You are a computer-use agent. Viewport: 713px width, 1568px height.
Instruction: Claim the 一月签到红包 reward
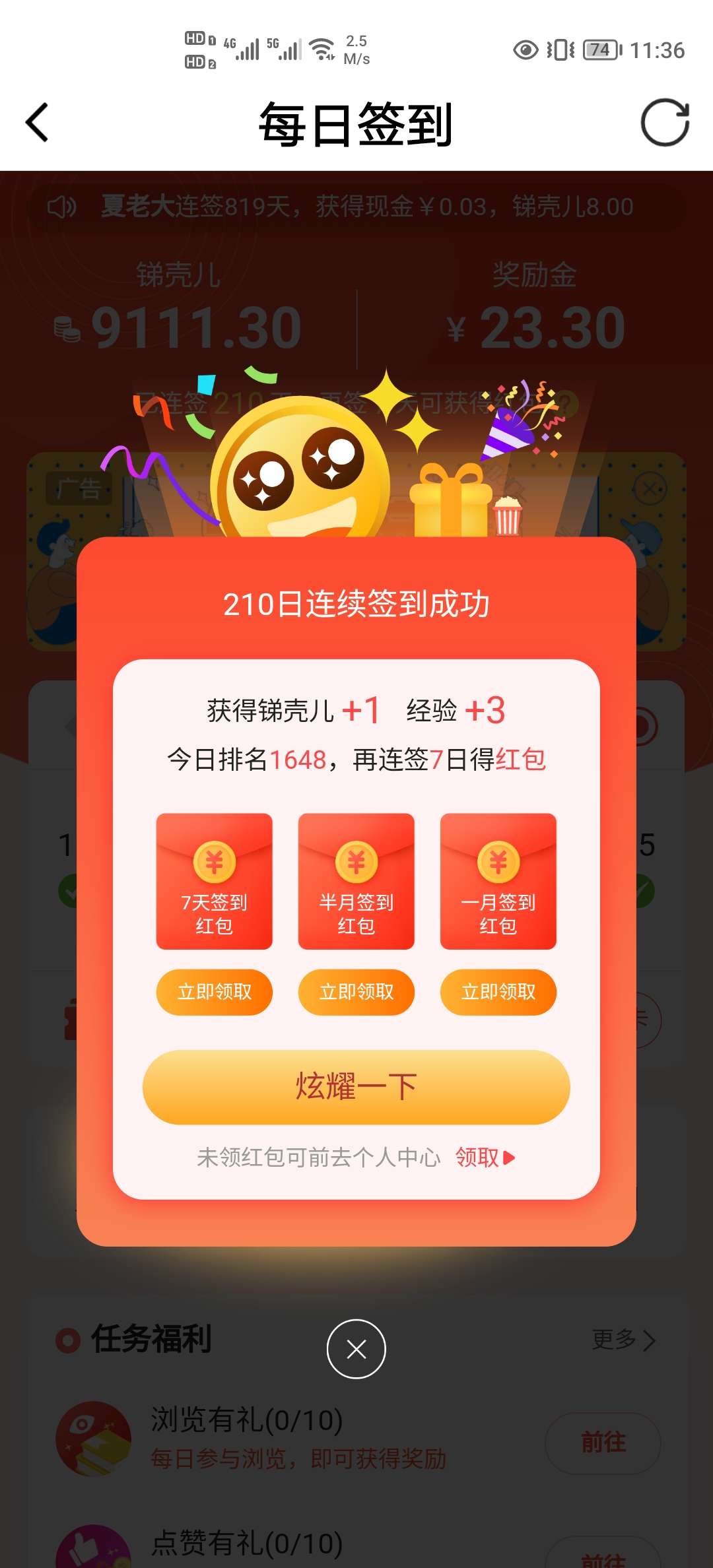point(498,991)
